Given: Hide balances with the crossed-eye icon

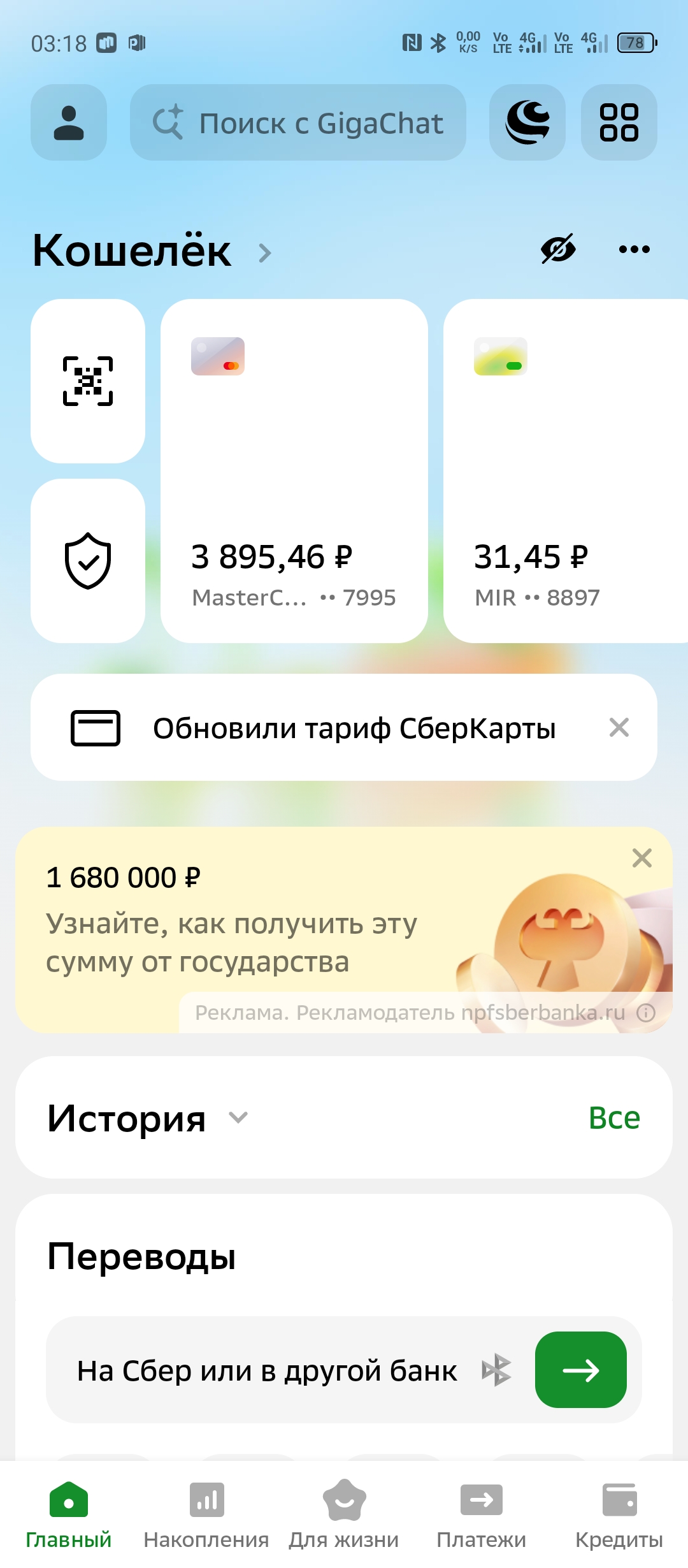Looking at the screenshot, I should tap(558, 249).
